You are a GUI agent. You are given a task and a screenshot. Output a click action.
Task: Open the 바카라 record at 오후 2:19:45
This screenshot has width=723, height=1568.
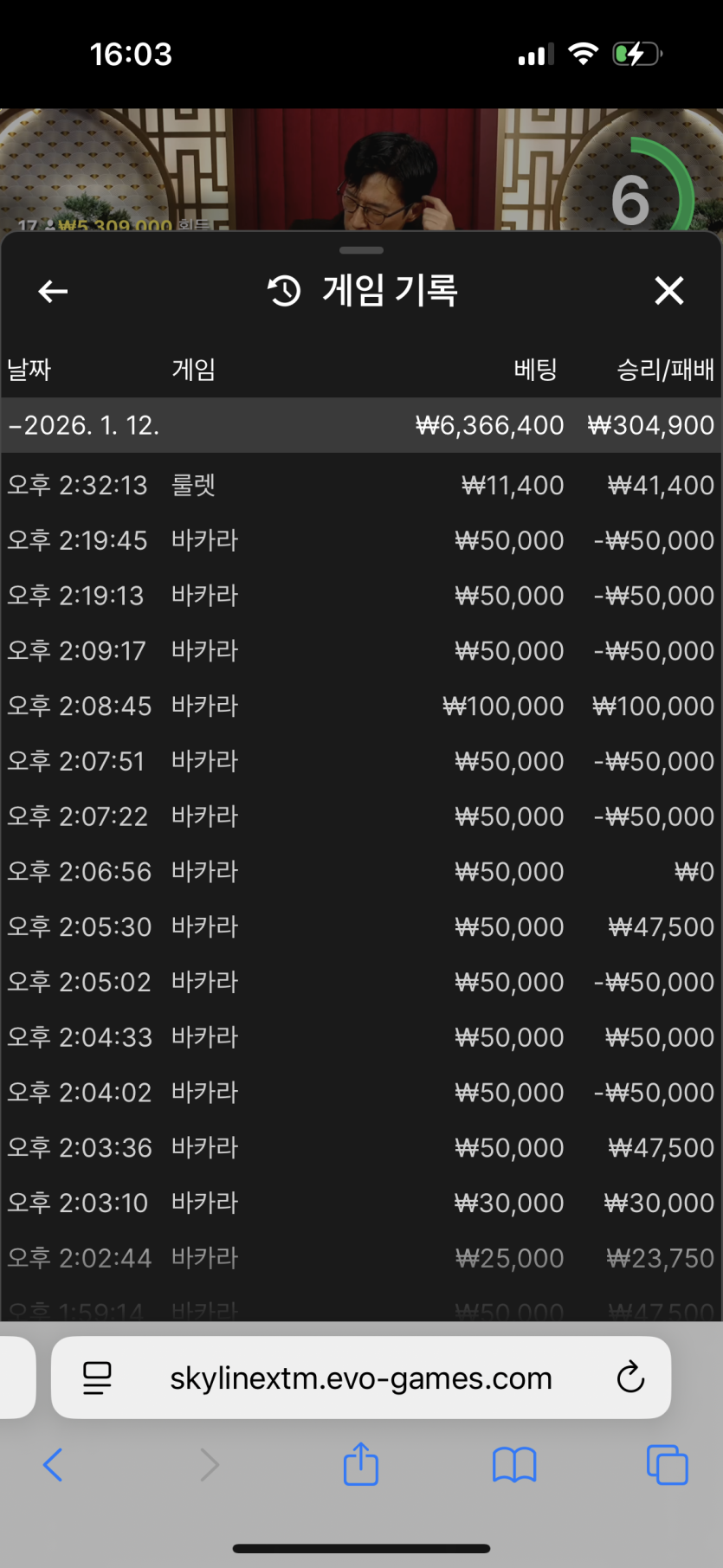pos(360,540)
